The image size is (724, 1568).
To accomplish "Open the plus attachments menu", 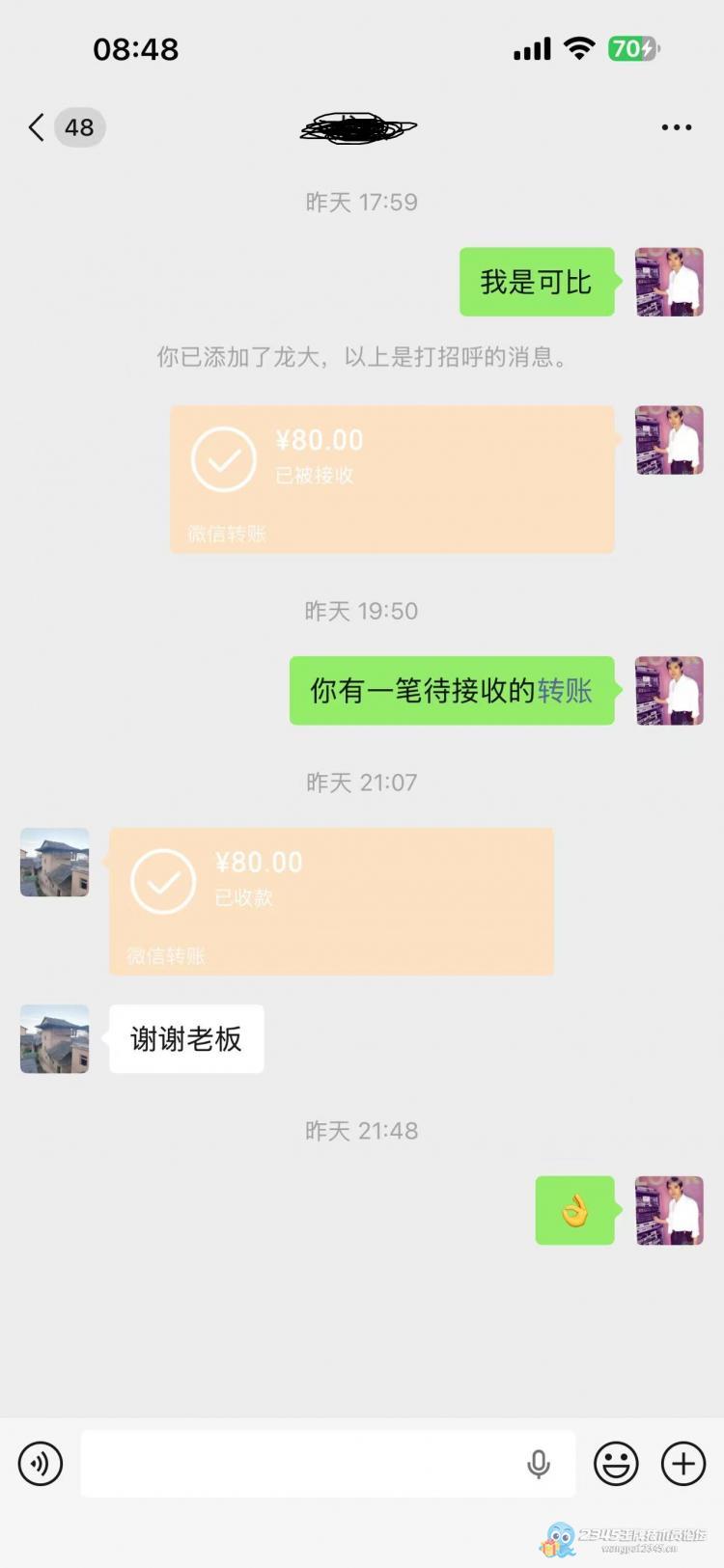I will pos(682,1464).
